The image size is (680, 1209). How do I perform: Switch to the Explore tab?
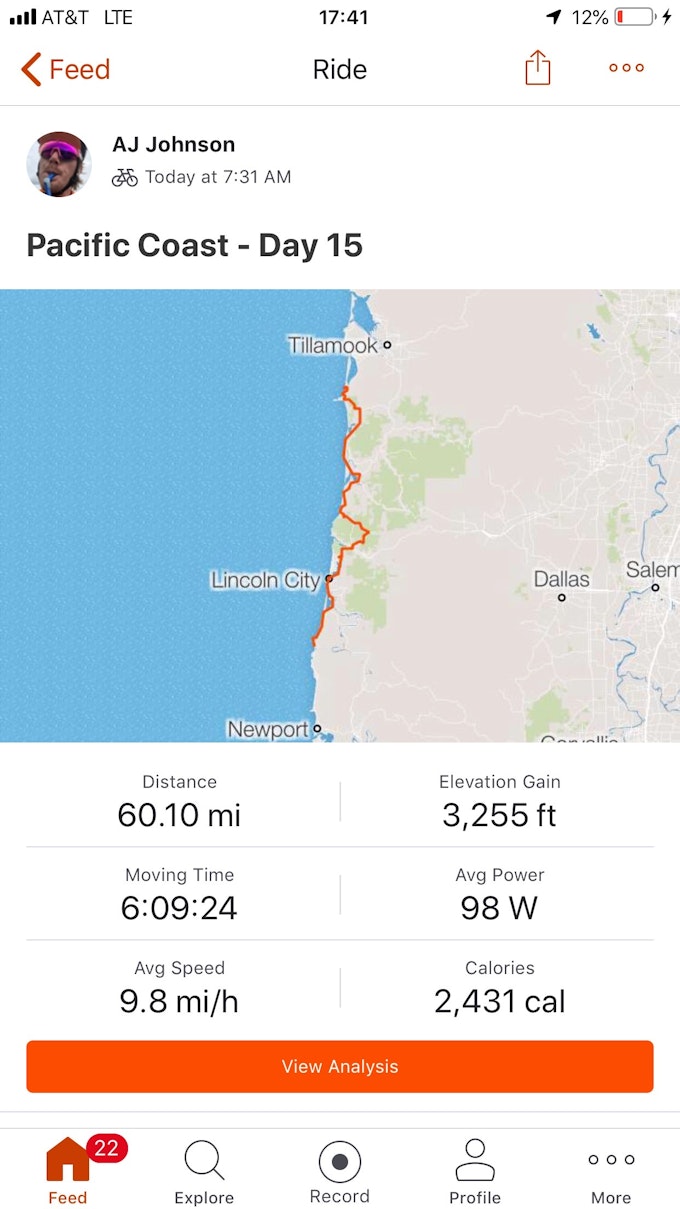pyautogui.click(x=204, y=1172)
